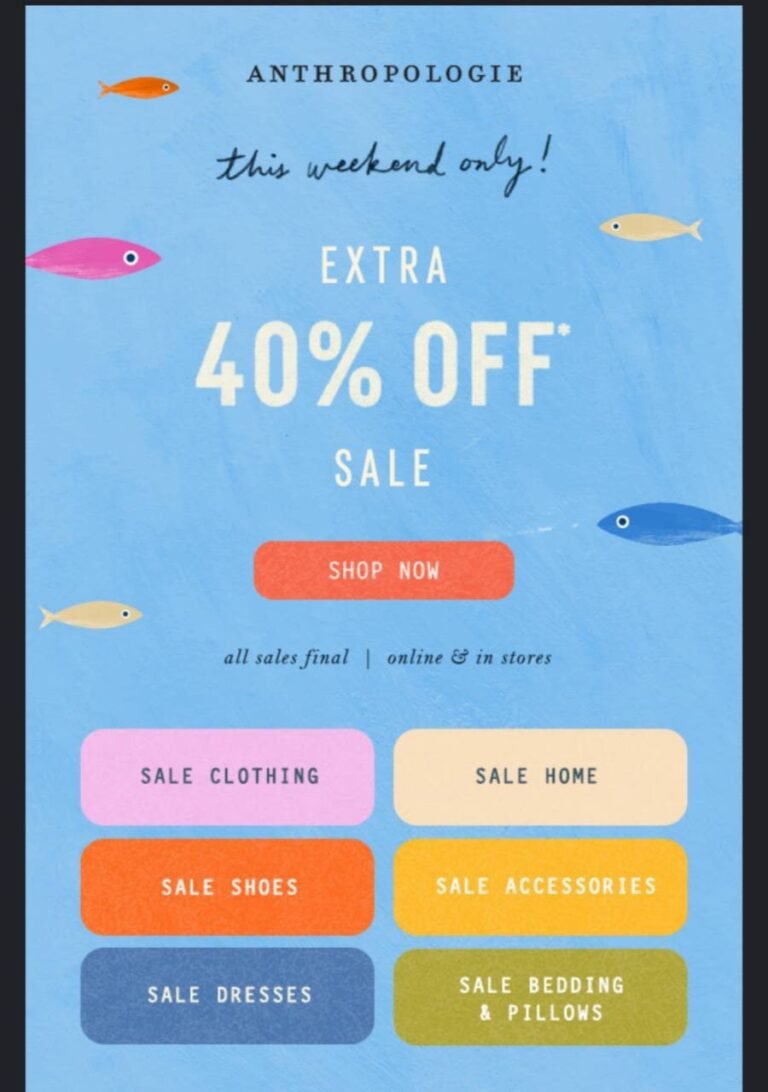The image size is (768, 1092).
Task: Go to Sale Dresses
Action: pos(227,995)
